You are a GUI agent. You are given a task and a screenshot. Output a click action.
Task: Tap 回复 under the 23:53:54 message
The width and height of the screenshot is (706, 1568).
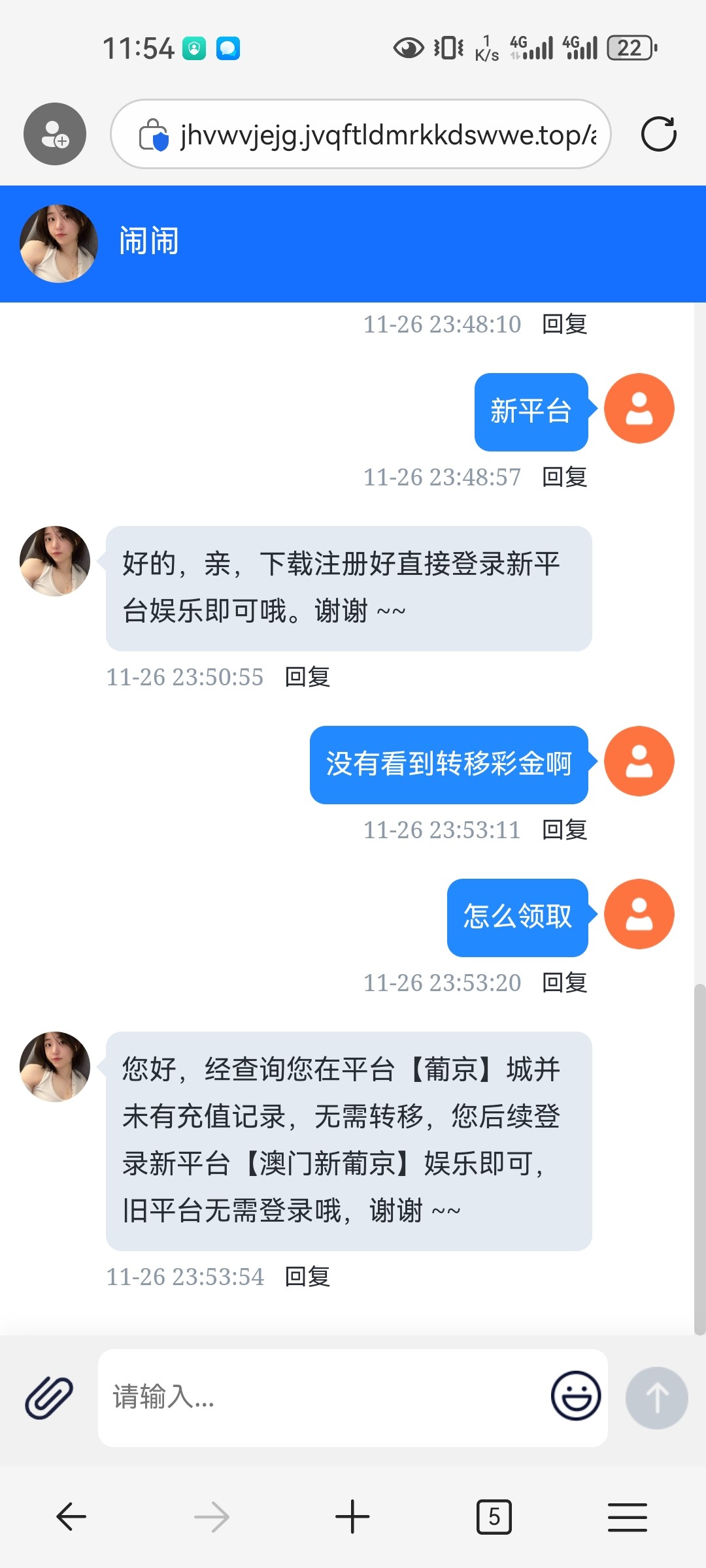click(308, 1277)
